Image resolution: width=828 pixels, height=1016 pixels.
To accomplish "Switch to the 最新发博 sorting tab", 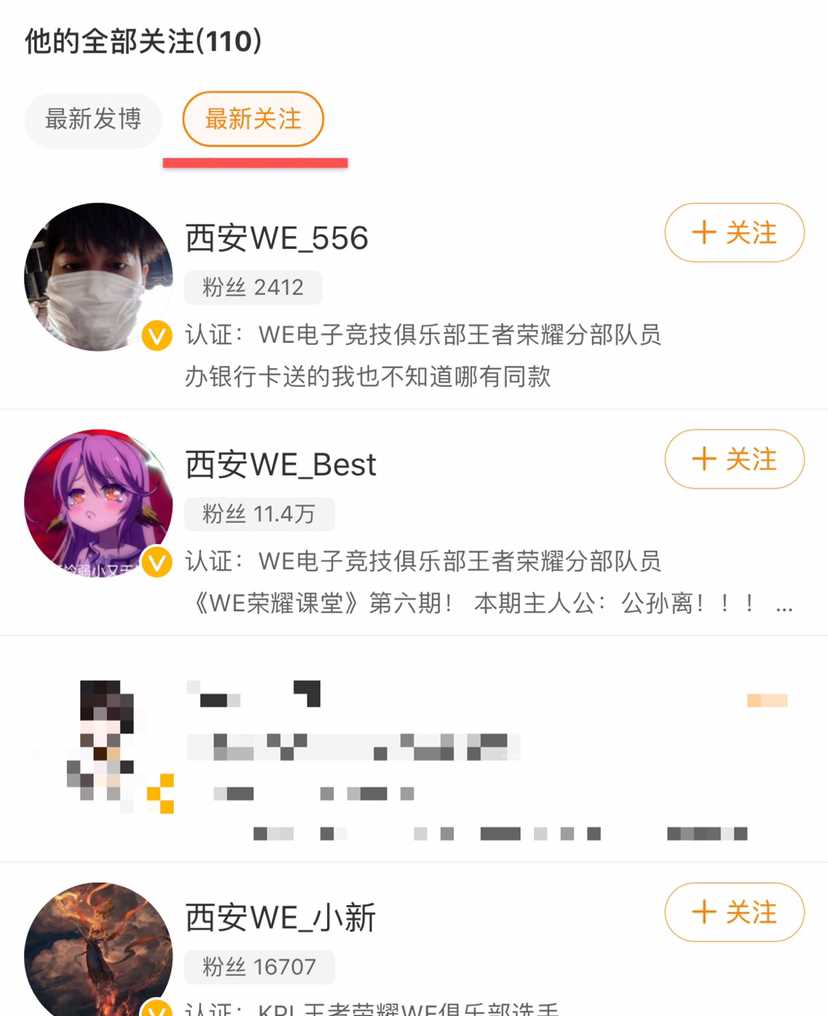I will pyautogui.click(x=92, y=119).
